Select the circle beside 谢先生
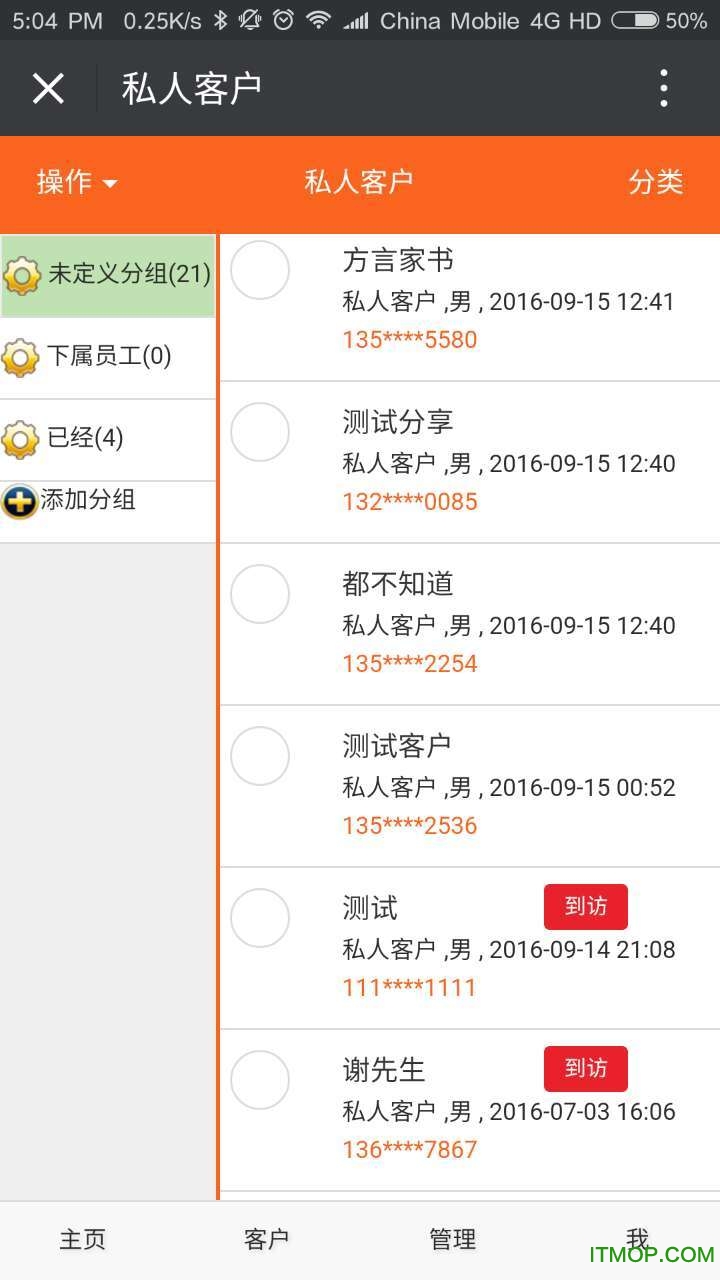 click(260, 1080)
